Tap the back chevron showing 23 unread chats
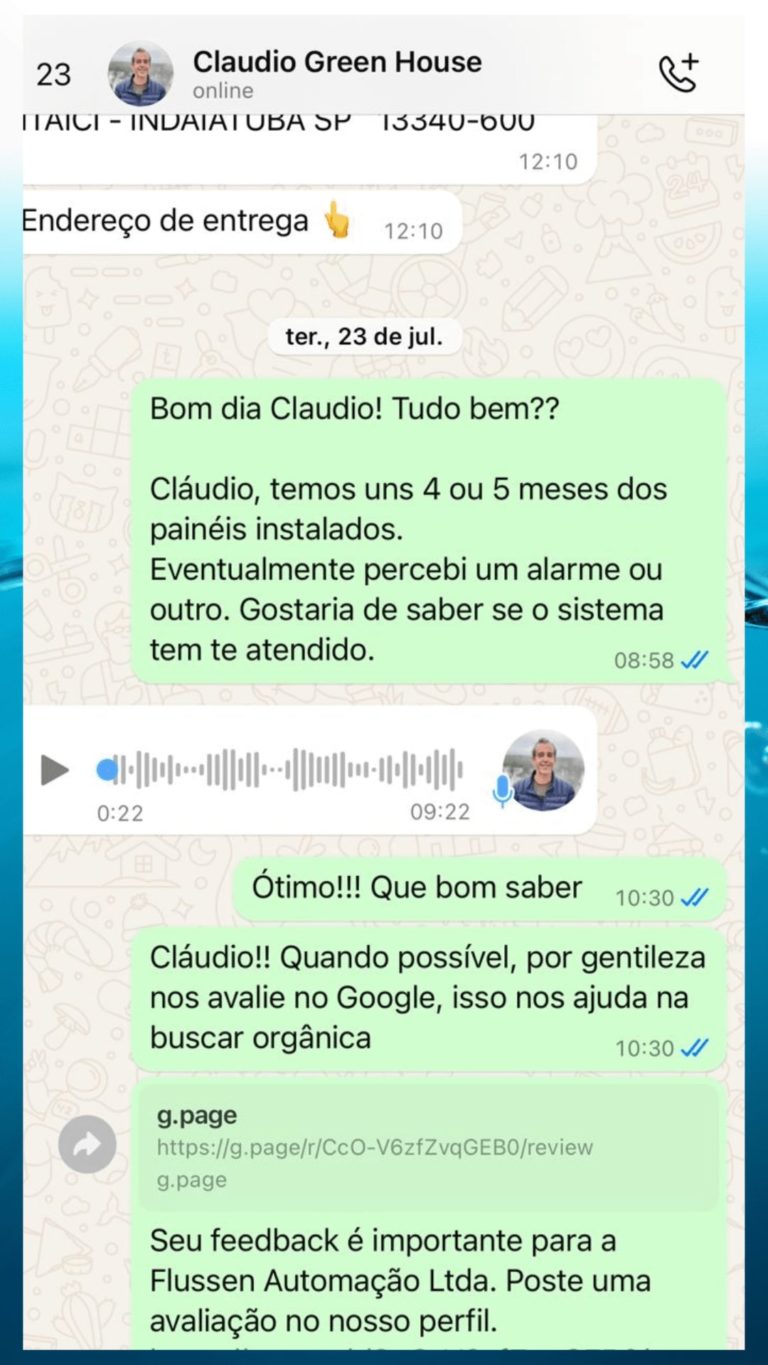Viewport: 768px width, 1365px height. pyautogui.click(x=55, y=73)
